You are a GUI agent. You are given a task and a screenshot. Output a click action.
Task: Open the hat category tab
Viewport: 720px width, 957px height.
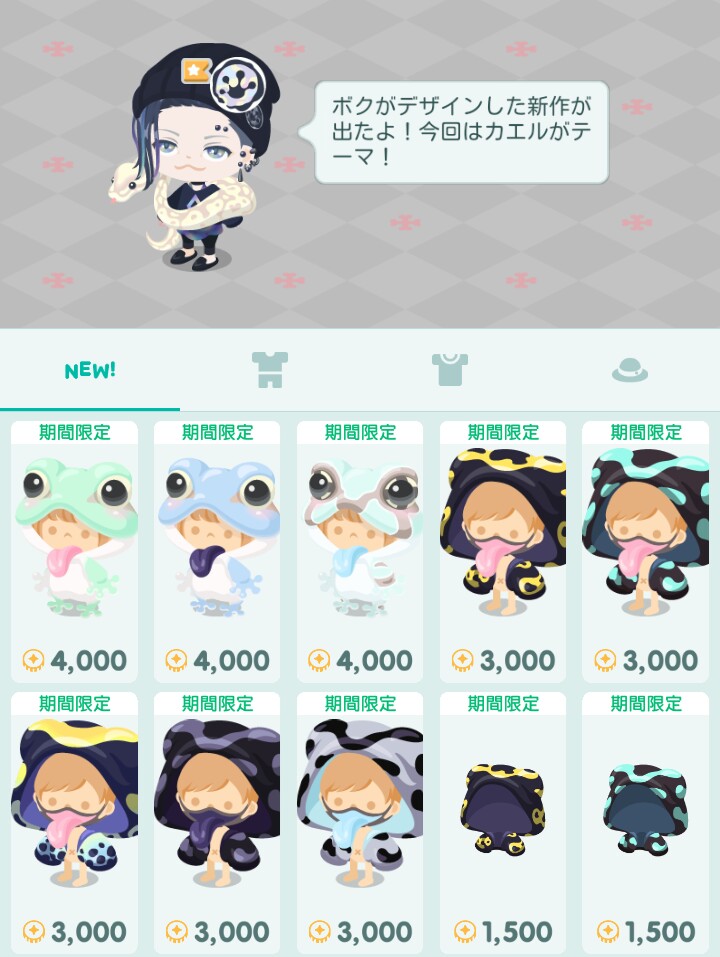(630, 370)
